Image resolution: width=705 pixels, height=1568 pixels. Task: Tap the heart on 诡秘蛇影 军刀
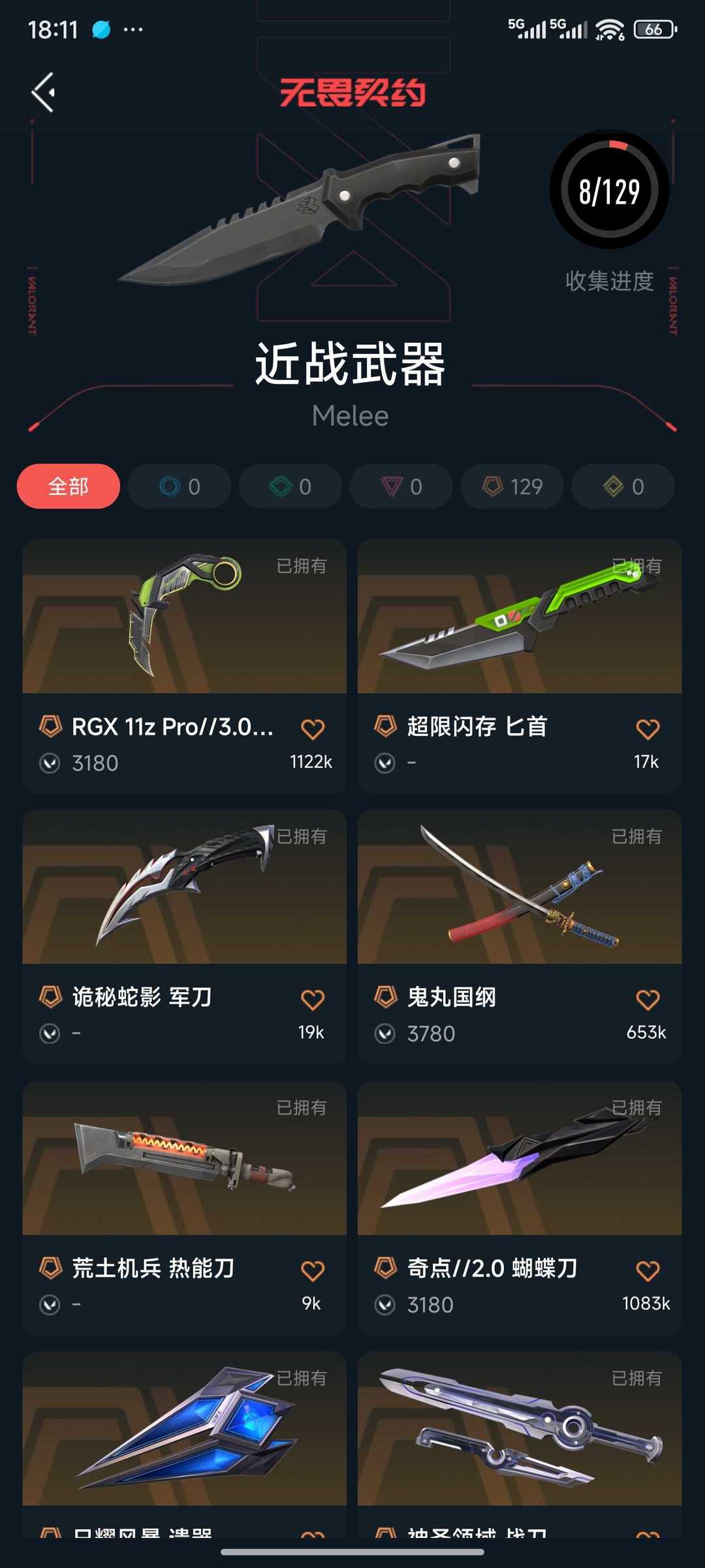tap(313, 1000)
